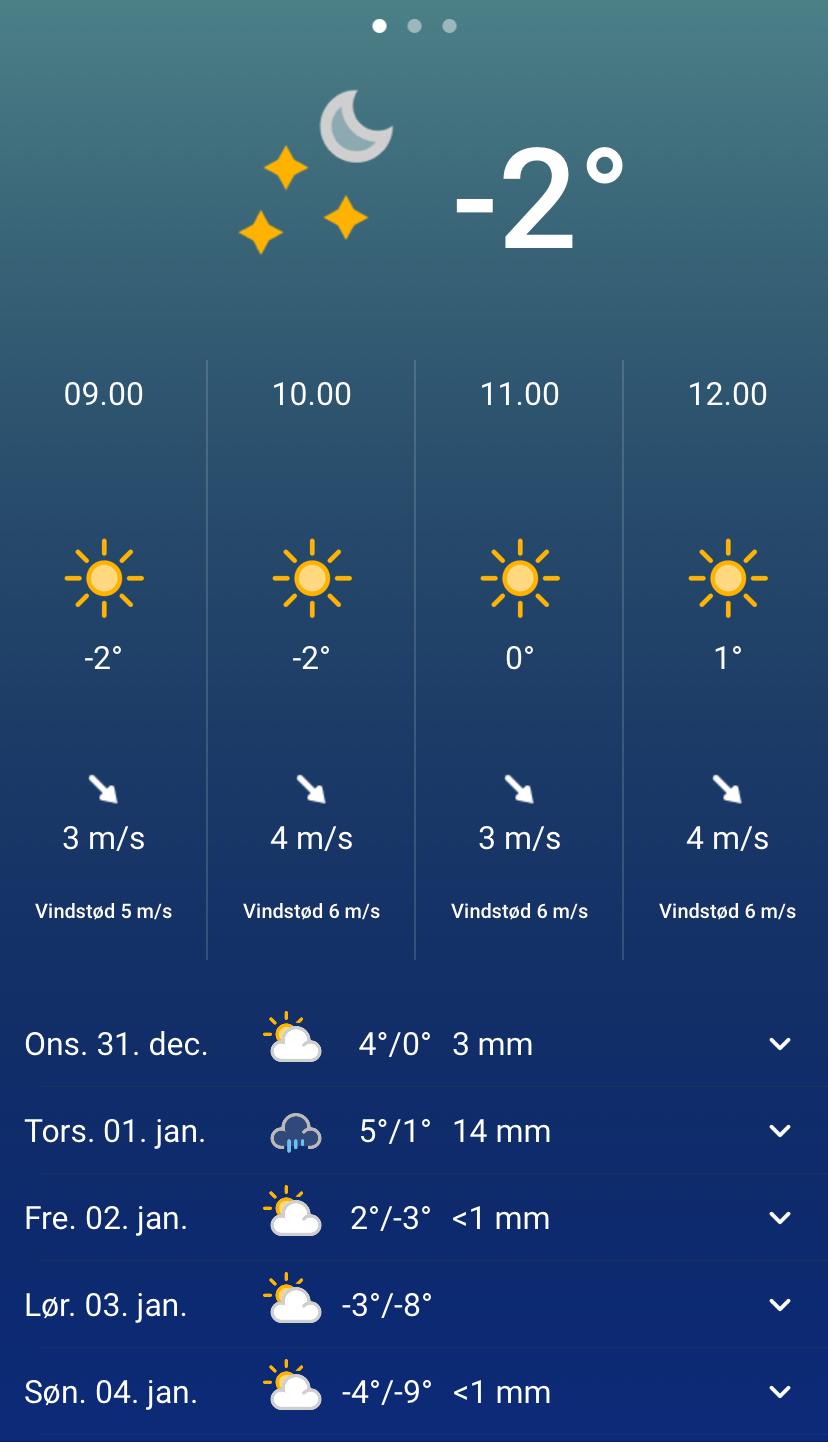Expand the Ons. 31. dec. forecast
Viewport: 828px width, 1442px height.
click(779, 1044)
